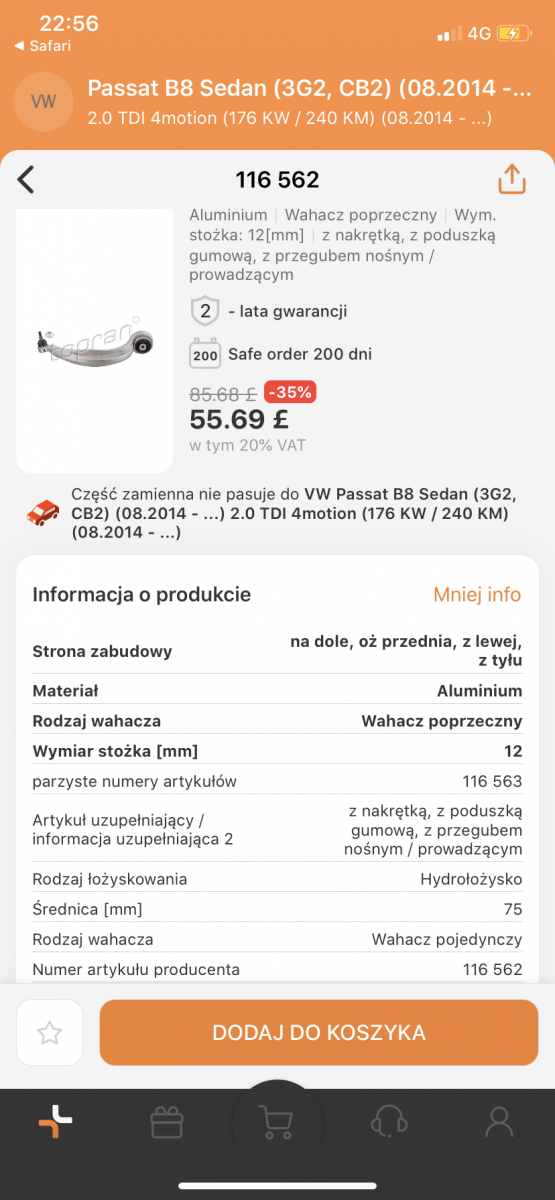Open the shopping cart tab
The image size is (555, 1200).
click(x=277, y=1122)
